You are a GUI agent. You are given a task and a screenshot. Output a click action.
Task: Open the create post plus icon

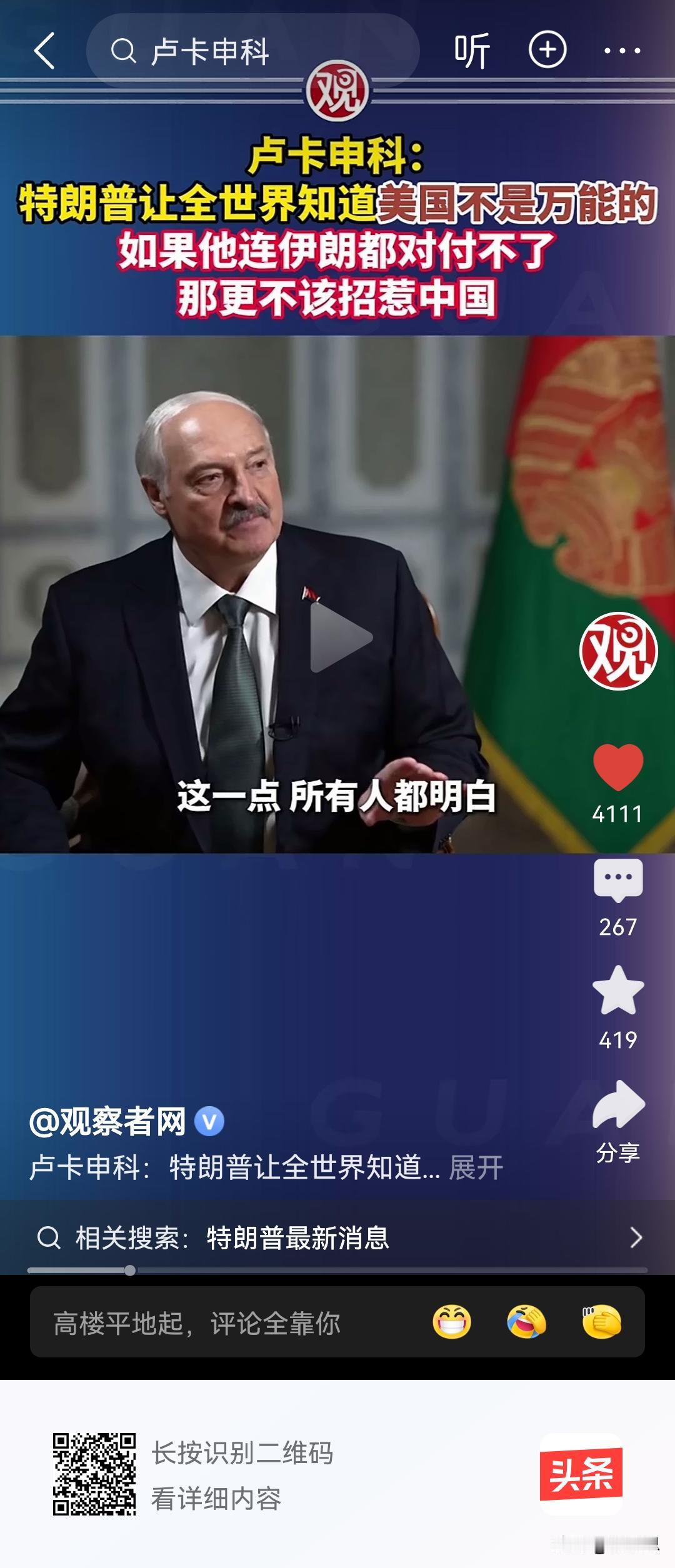click(546, 51)
